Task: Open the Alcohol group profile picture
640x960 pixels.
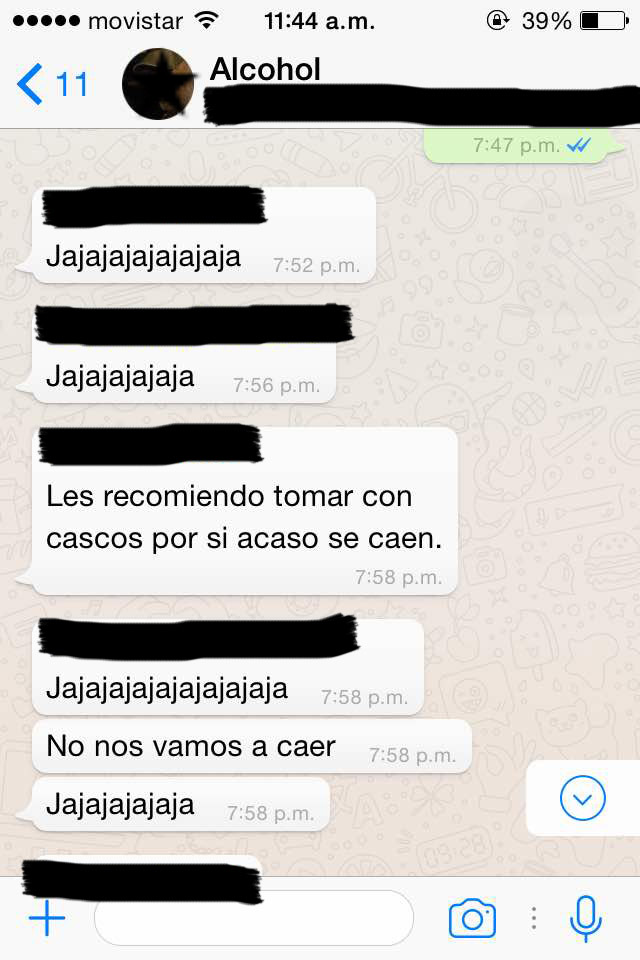Action: (x=158, y=84)
